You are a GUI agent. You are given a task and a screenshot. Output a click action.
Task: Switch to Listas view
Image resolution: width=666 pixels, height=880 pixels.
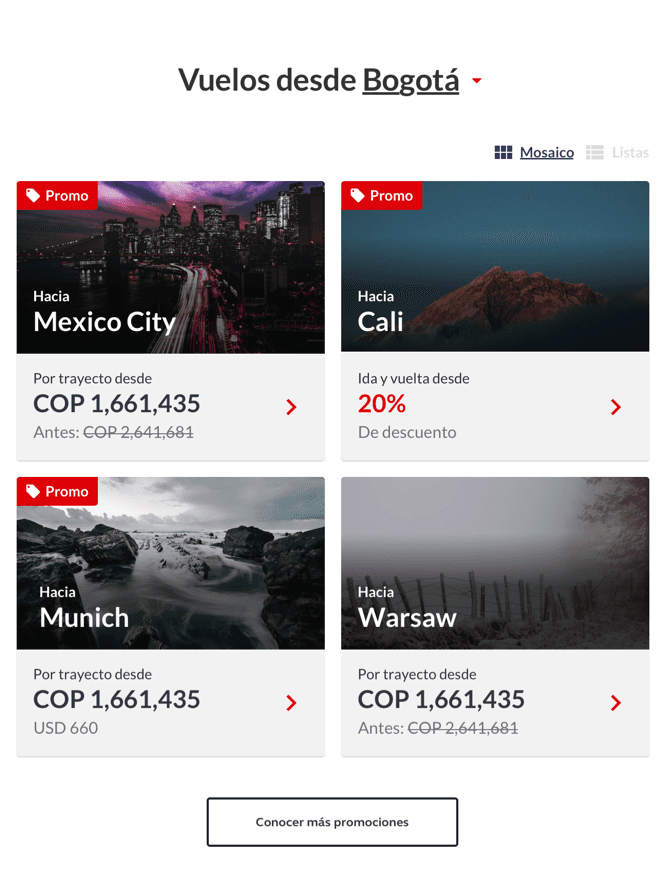[x=617, y=152]
